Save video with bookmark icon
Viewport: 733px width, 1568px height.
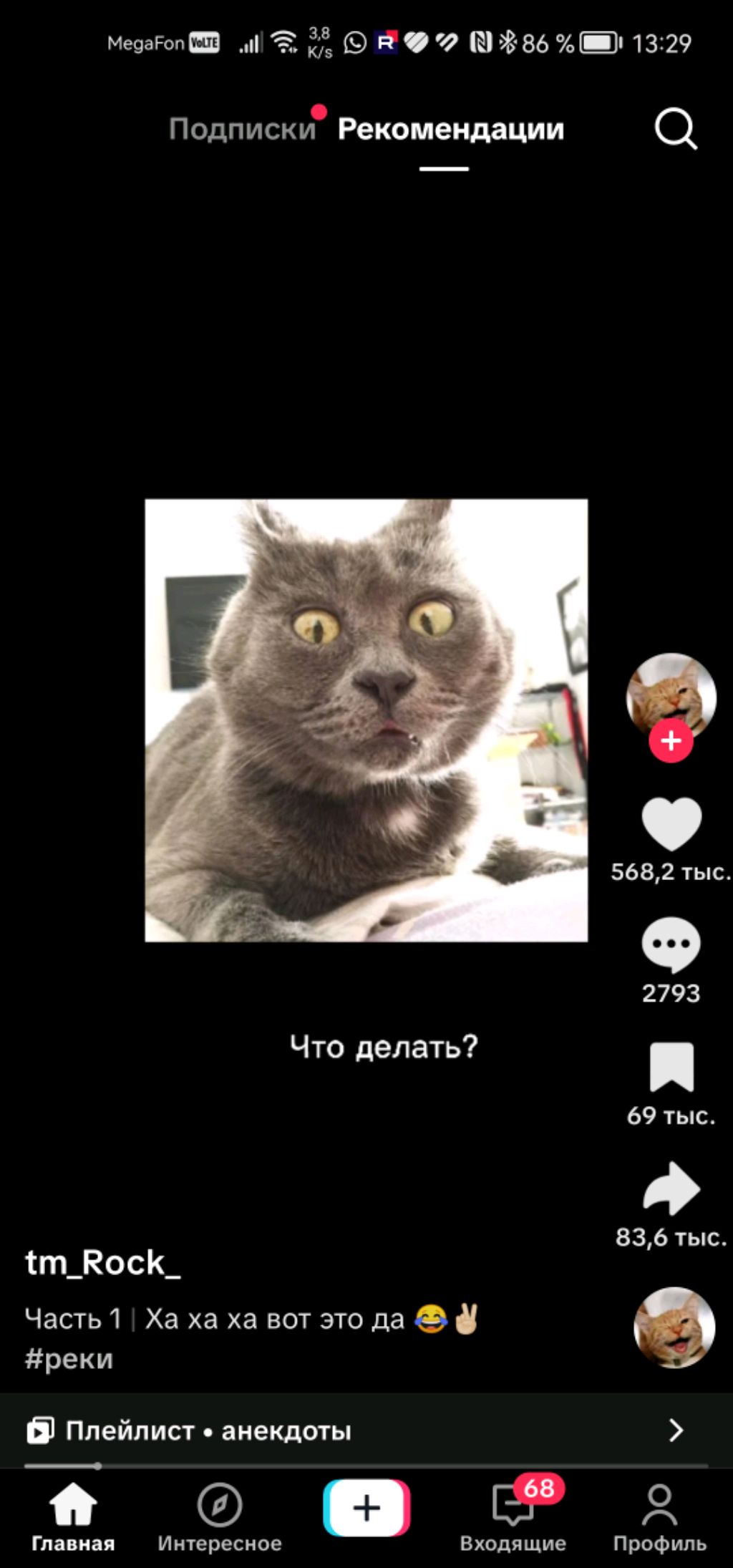pyautogui.click(x=671, y=1068)
